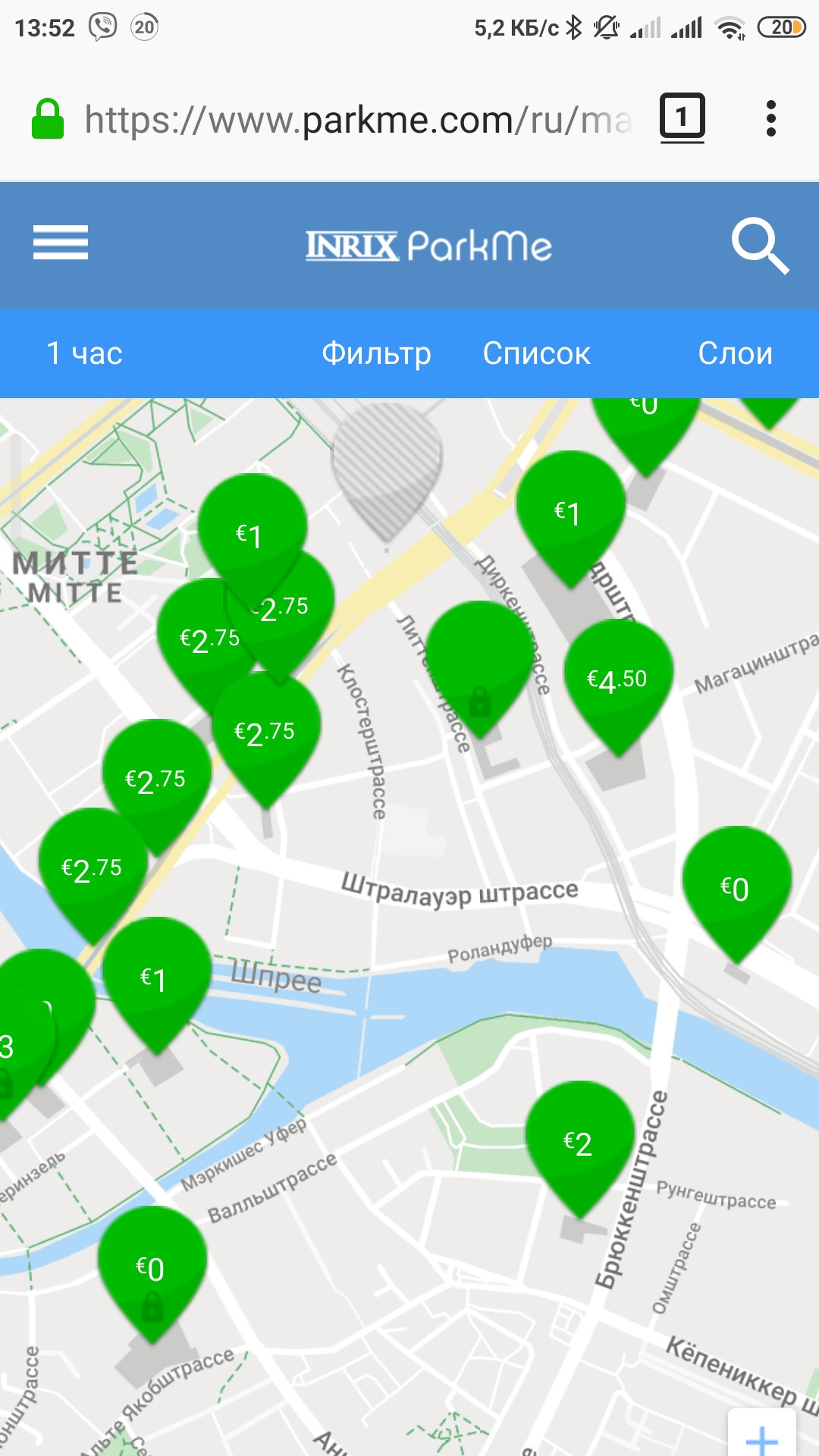Open the Слои map layers

(x=735, y=353)
